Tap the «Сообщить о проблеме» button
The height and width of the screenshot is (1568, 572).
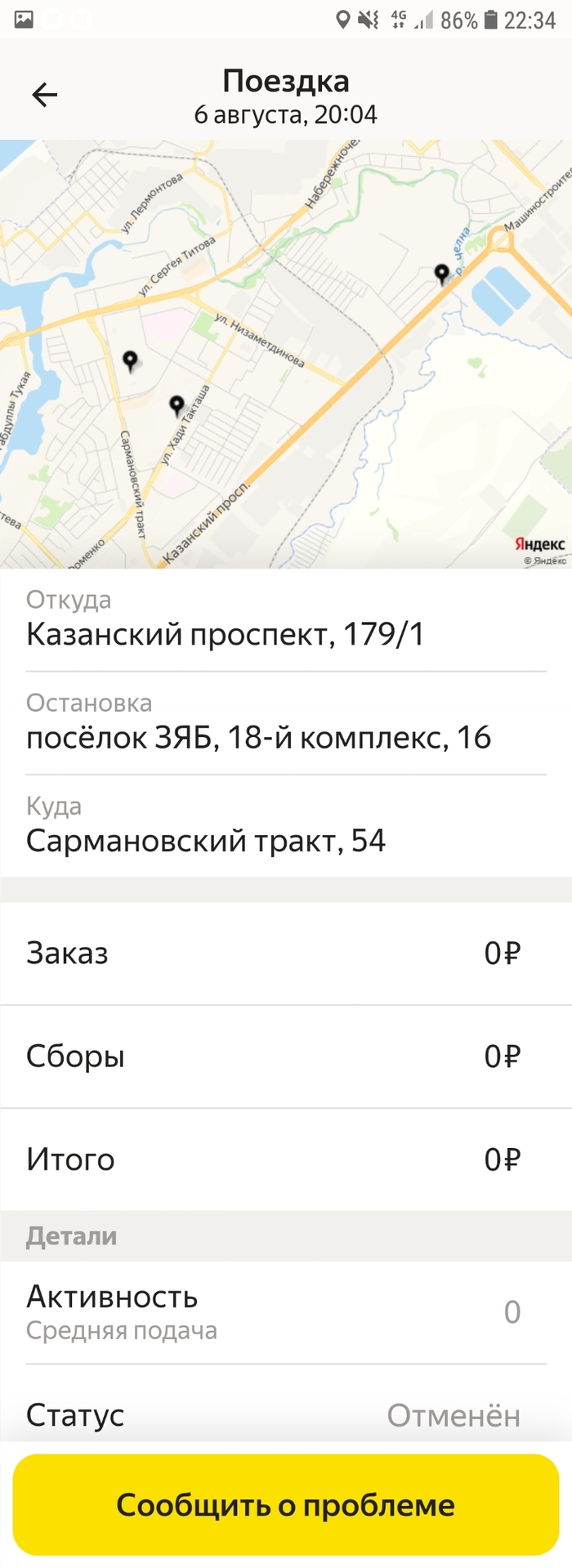point(286,1504)
